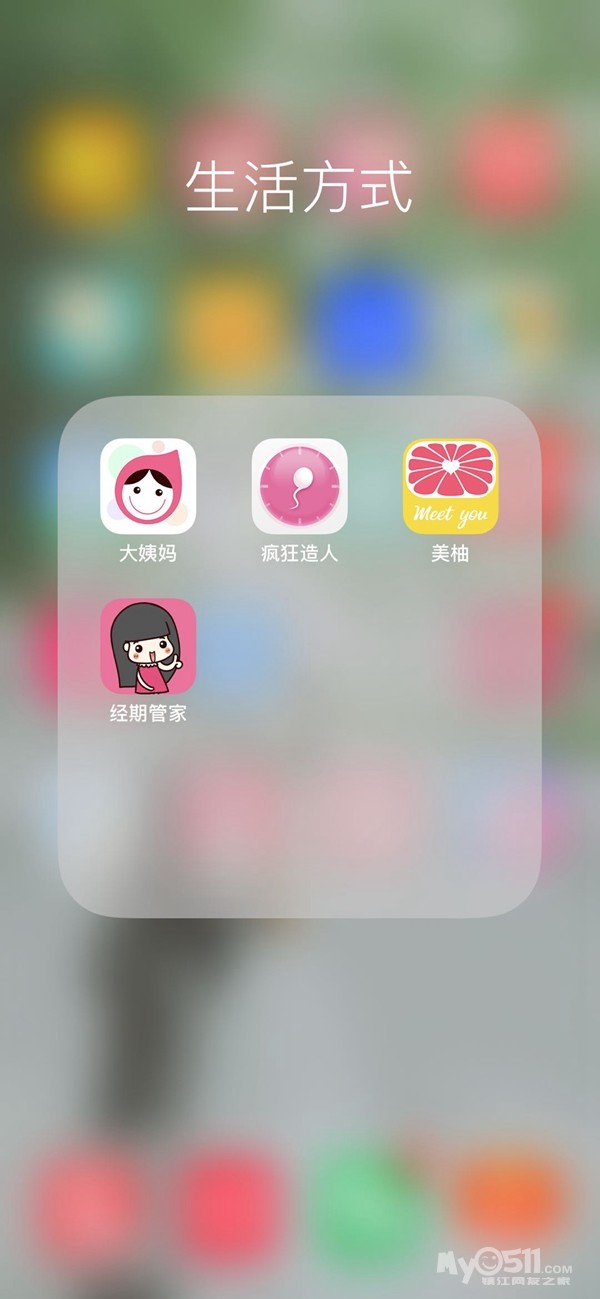Launch the 疯狂造人 app
The height and width of the screenshot is (1299, 600).
click(299, 486)
